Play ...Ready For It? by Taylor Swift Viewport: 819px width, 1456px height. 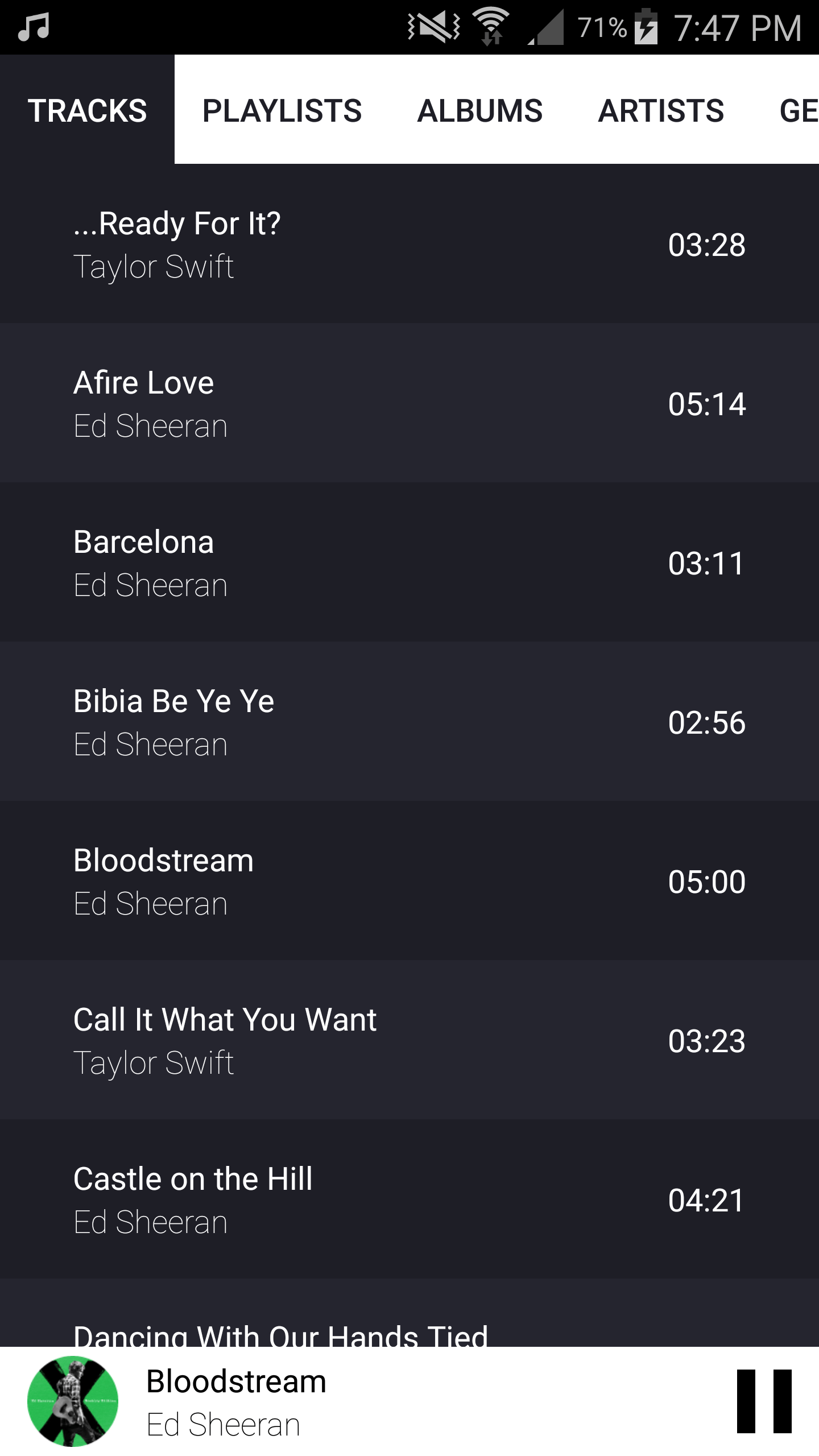coord(341,245)
